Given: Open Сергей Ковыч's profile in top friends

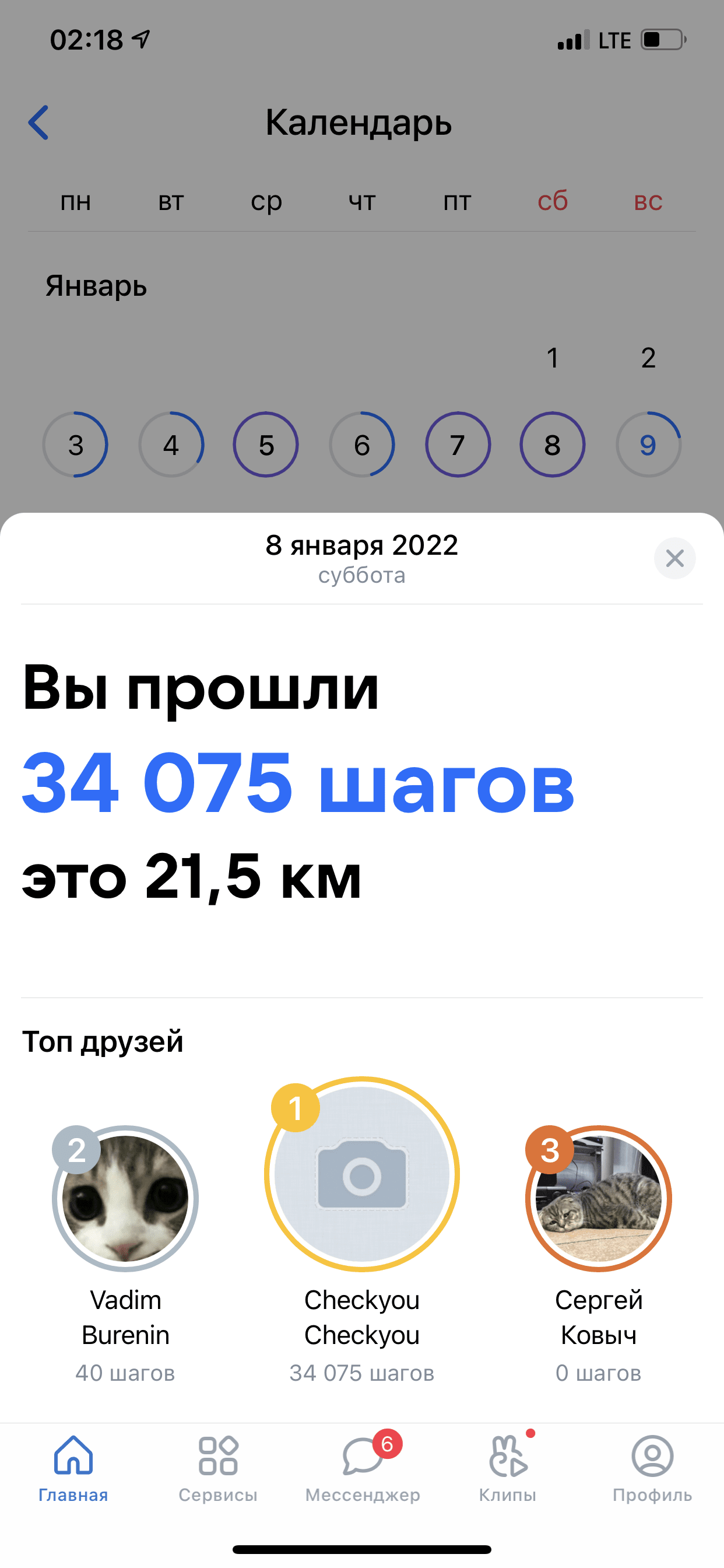Looking at the screenshot, I should pyautogui.click(x=598, y=1199).
